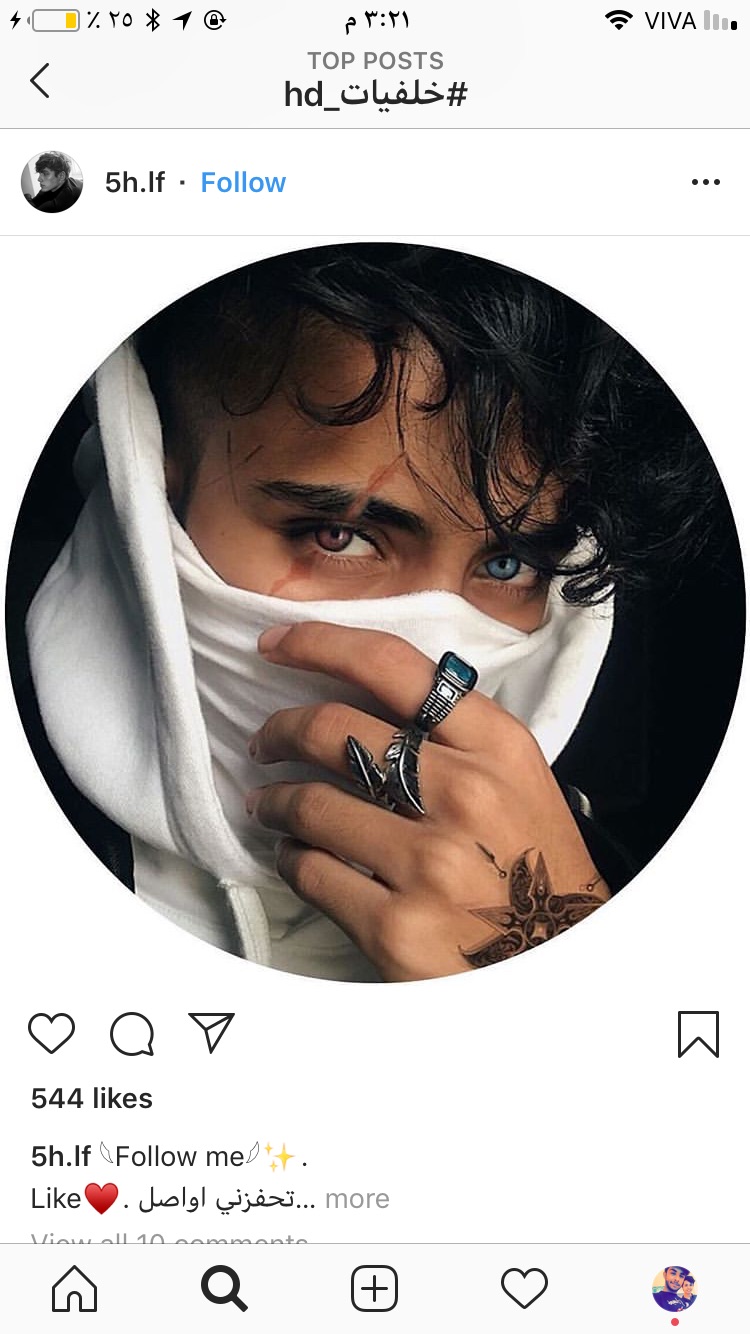
Task: Open the Search tab
Action: (x=224, y=1288)
